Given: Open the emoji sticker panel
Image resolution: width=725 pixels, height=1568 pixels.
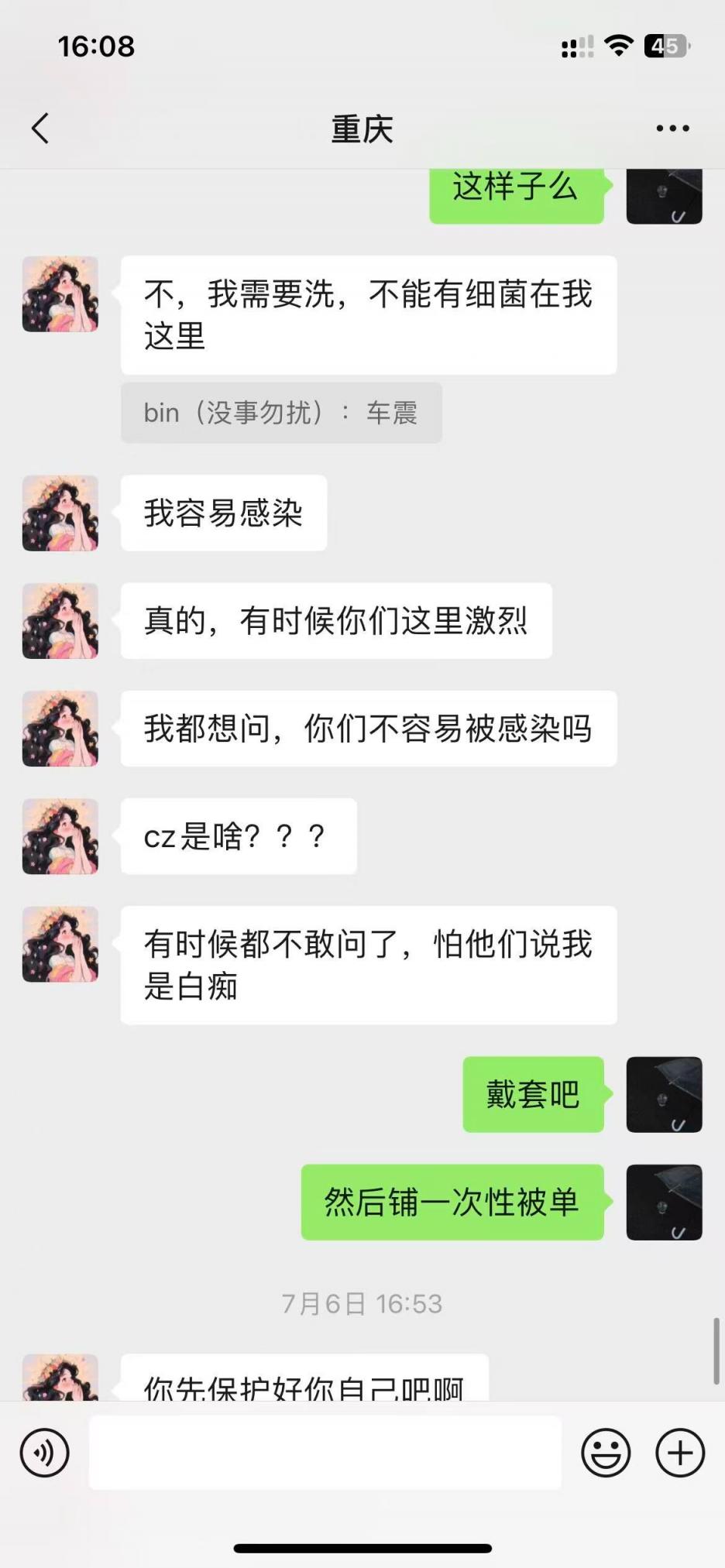Looking at the screenshot, I should (606, 1453).
